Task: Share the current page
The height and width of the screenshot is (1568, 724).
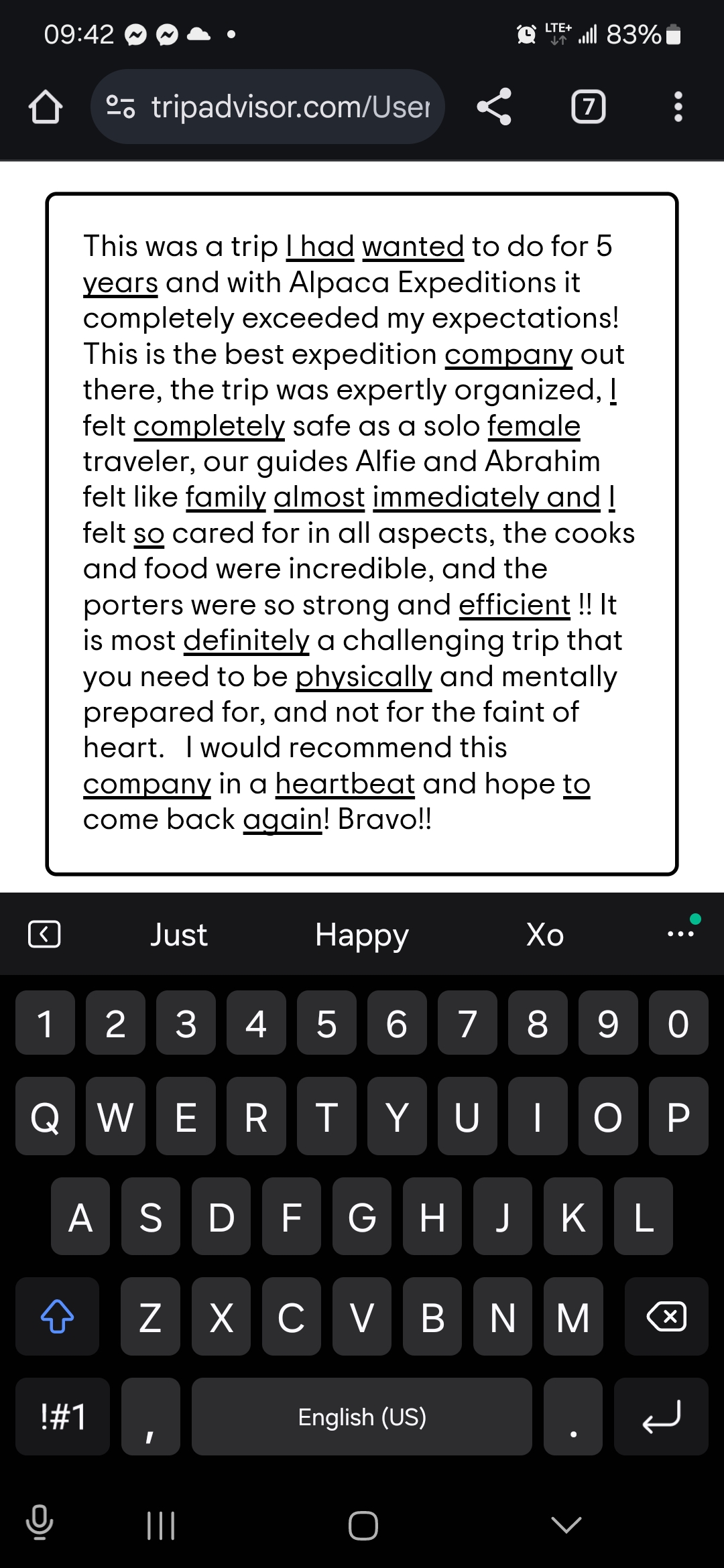Action: coord(494,107)
